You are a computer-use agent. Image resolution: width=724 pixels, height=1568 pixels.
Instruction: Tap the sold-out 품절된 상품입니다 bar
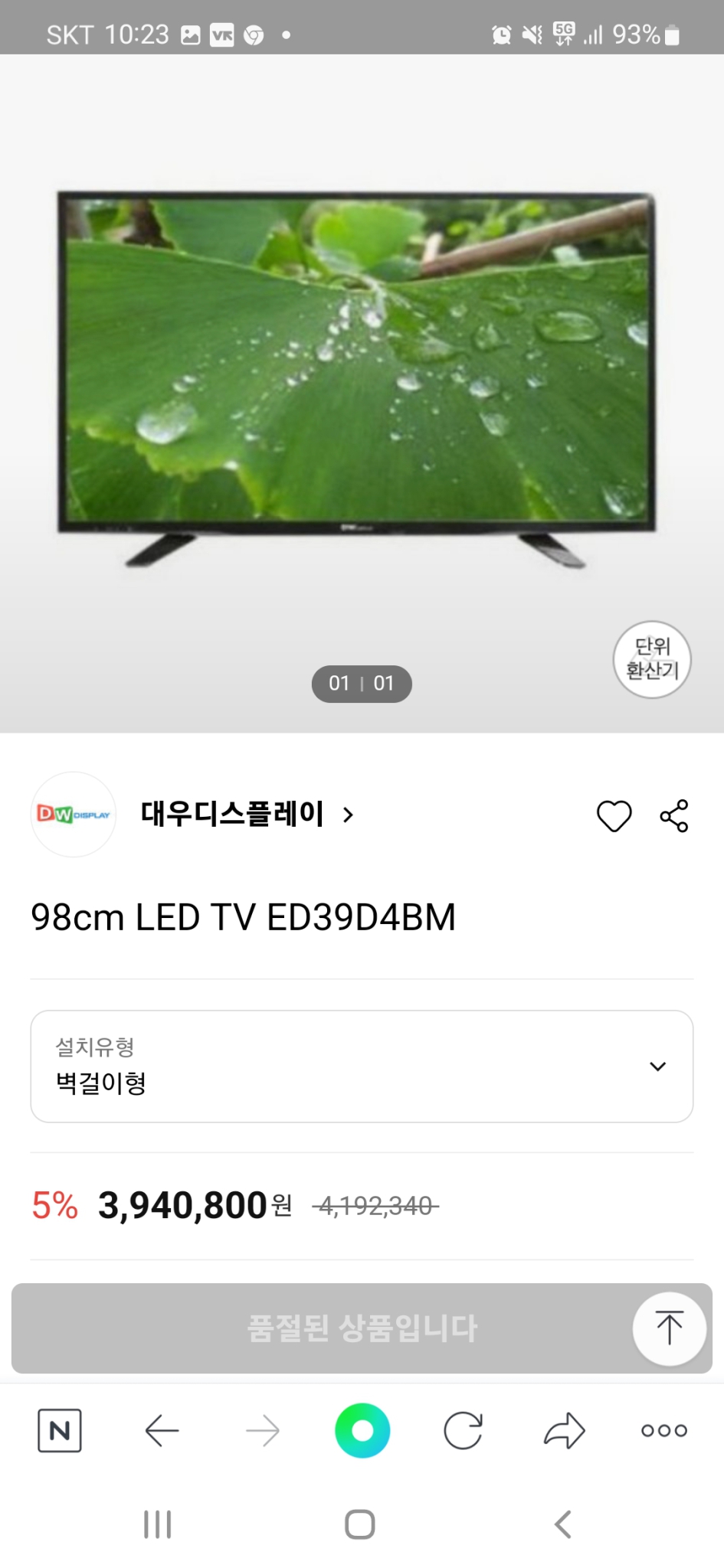pos(362,1328)
